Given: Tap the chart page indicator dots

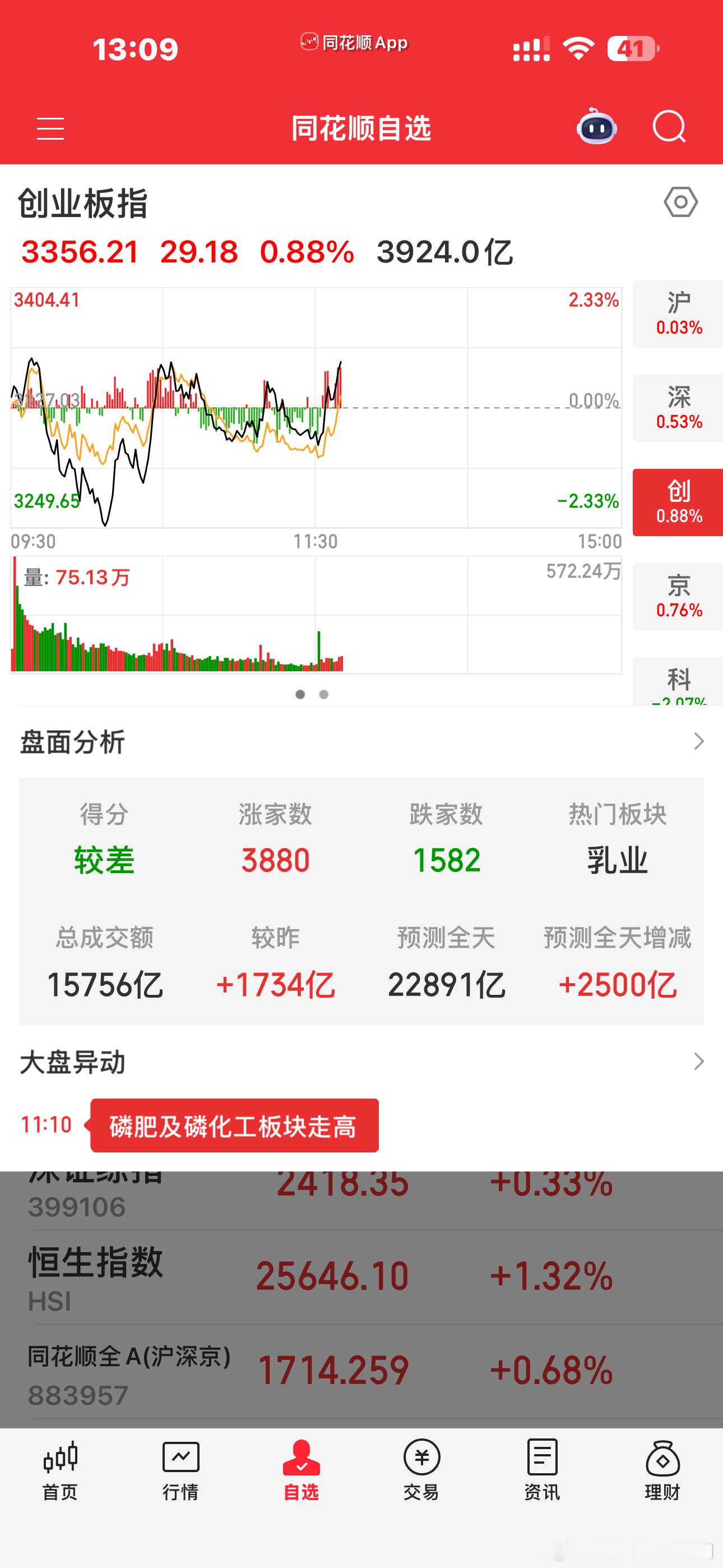Looking at the screenshot, I should (312, 694).
